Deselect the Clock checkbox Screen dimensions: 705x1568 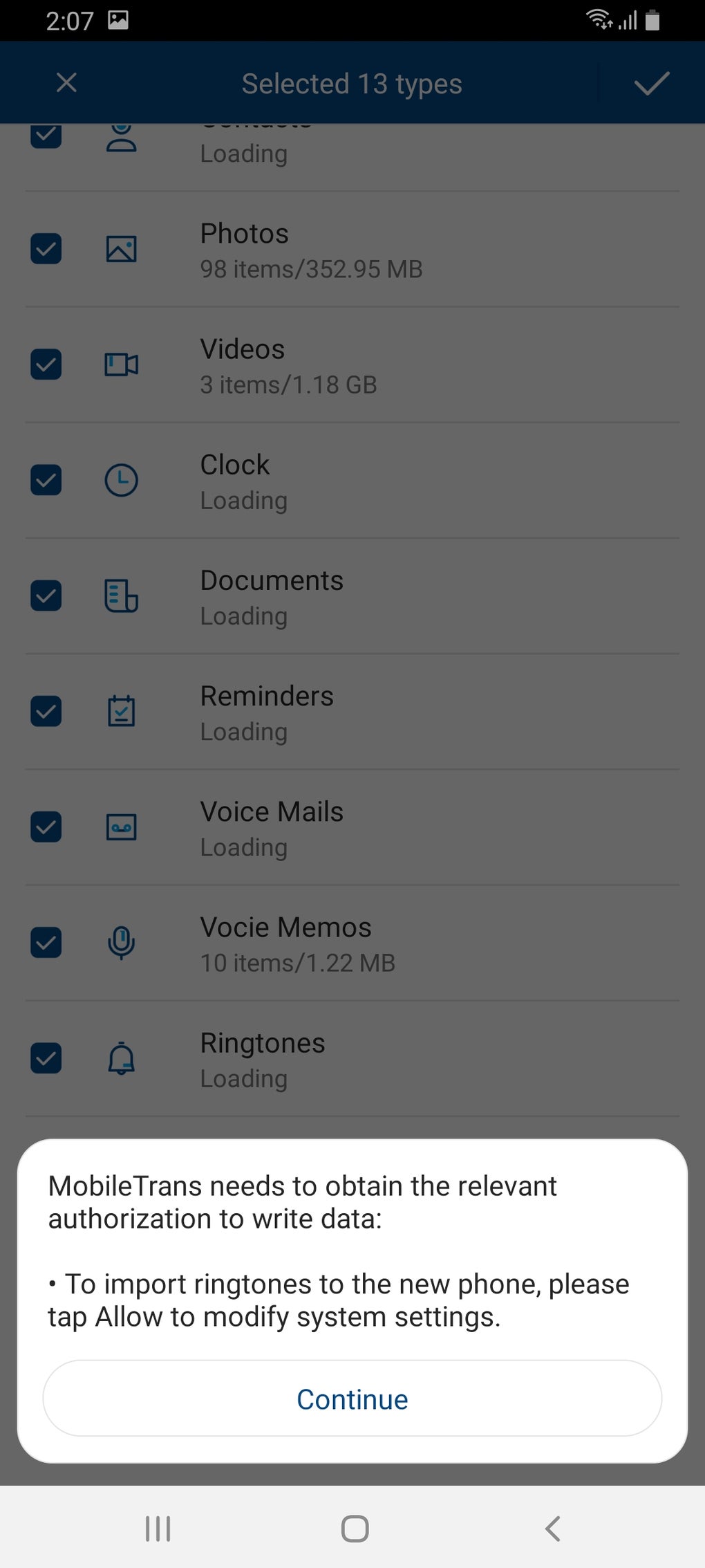click(x=46, y=480)
